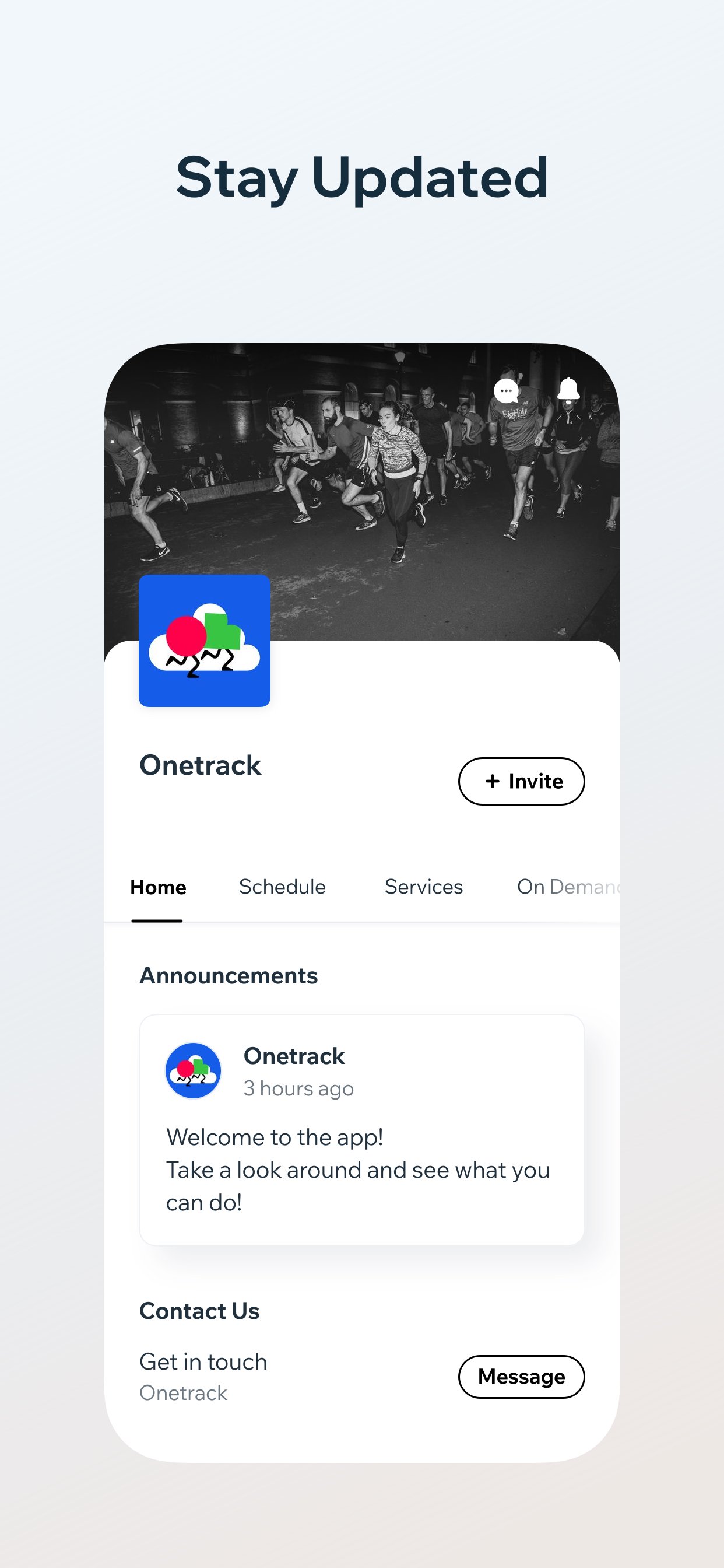Click the Get in touch contact entry
The height and width of the screenshot is (1568, 724).
[203, 1361]
